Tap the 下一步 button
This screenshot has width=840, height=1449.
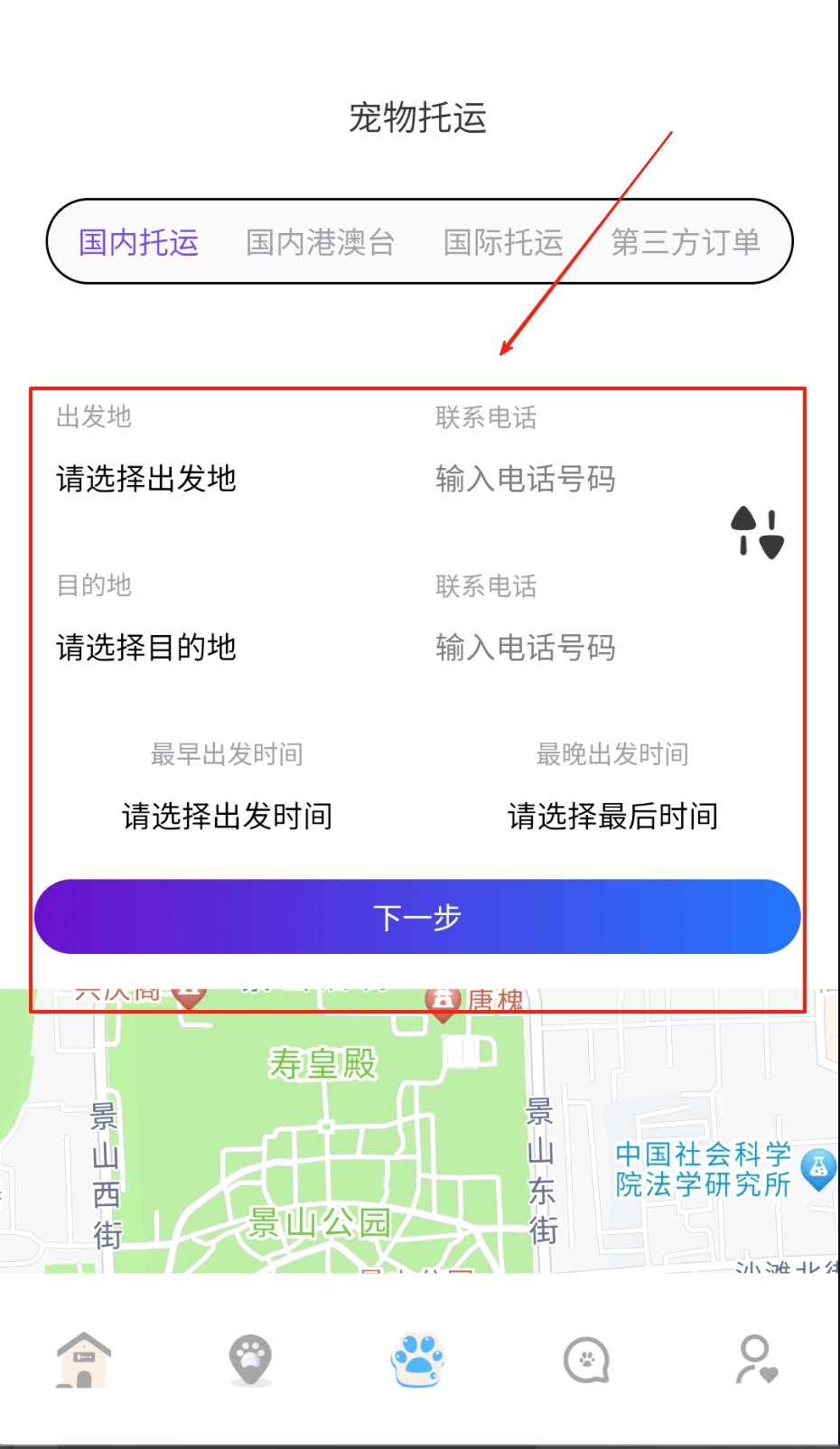tap(417, 917)
